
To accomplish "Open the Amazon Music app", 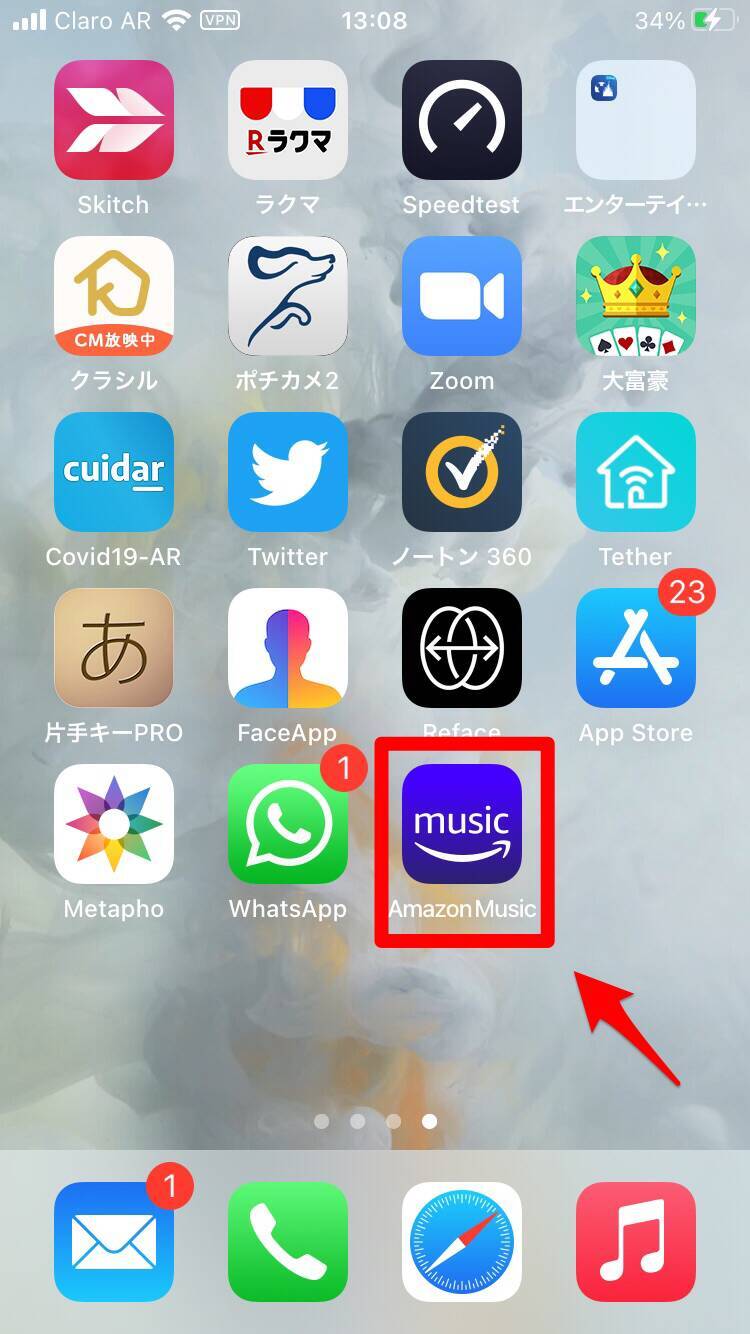I will click(x=462, y=823).
